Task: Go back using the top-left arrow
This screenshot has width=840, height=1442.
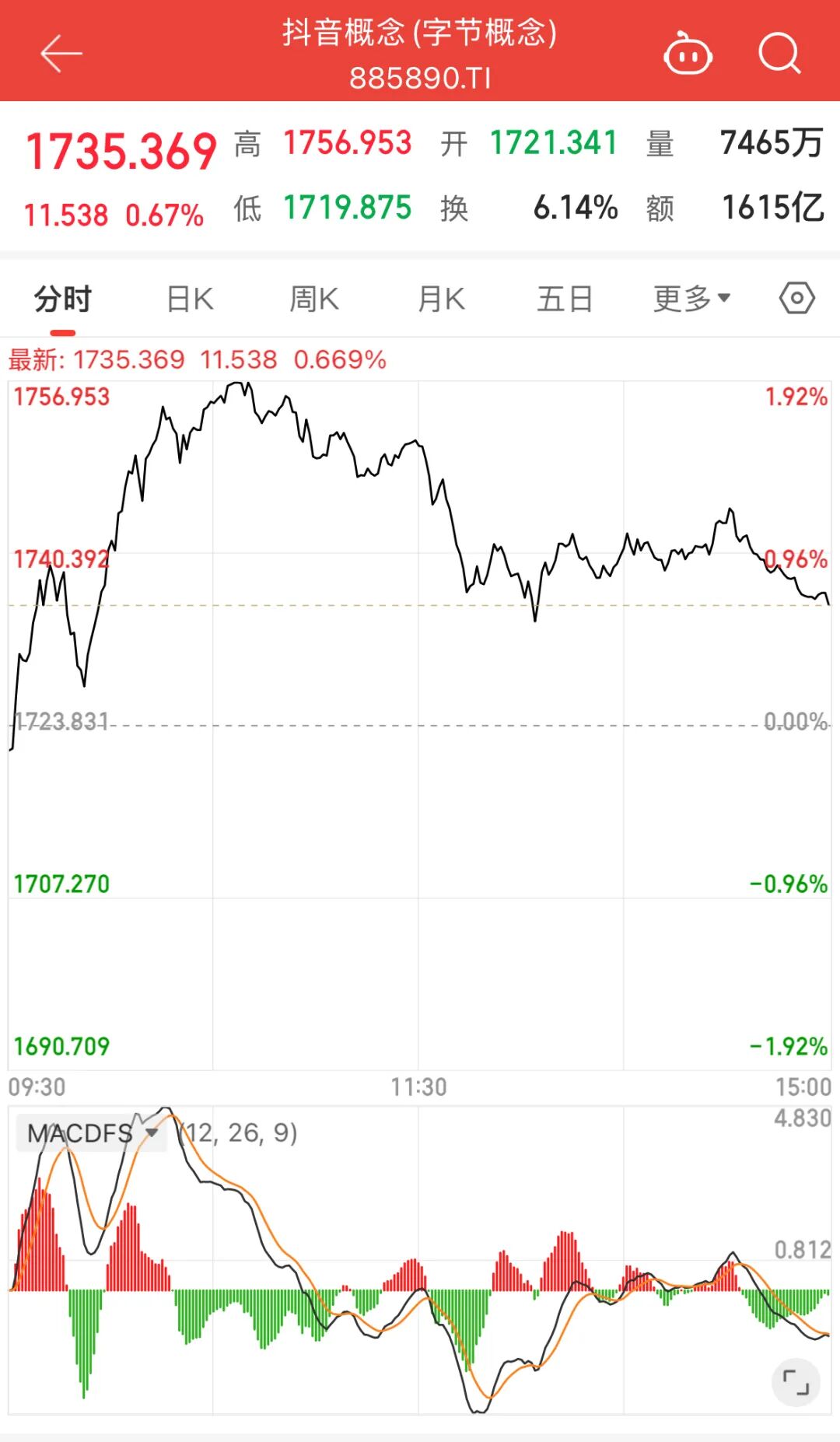Action: click(x=61, y=54)
